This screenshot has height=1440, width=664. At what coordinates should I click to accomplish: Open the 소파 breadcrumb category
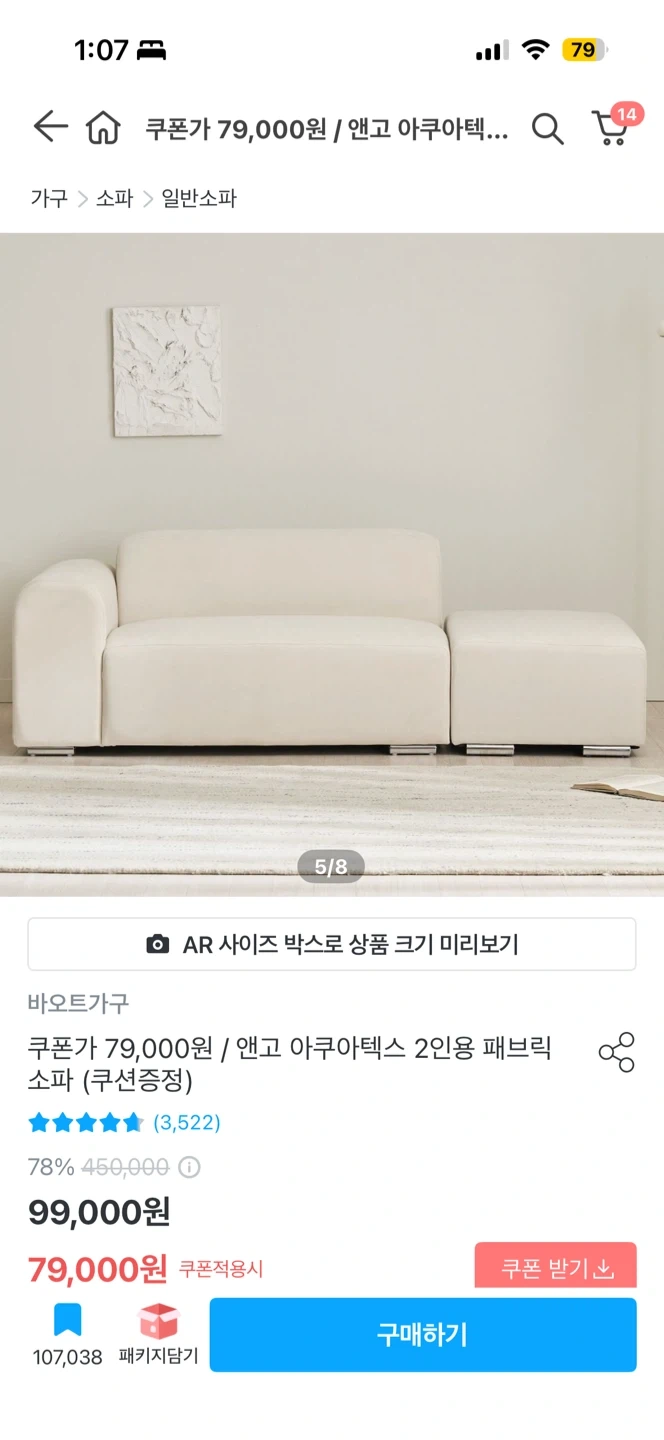[114, 198]
